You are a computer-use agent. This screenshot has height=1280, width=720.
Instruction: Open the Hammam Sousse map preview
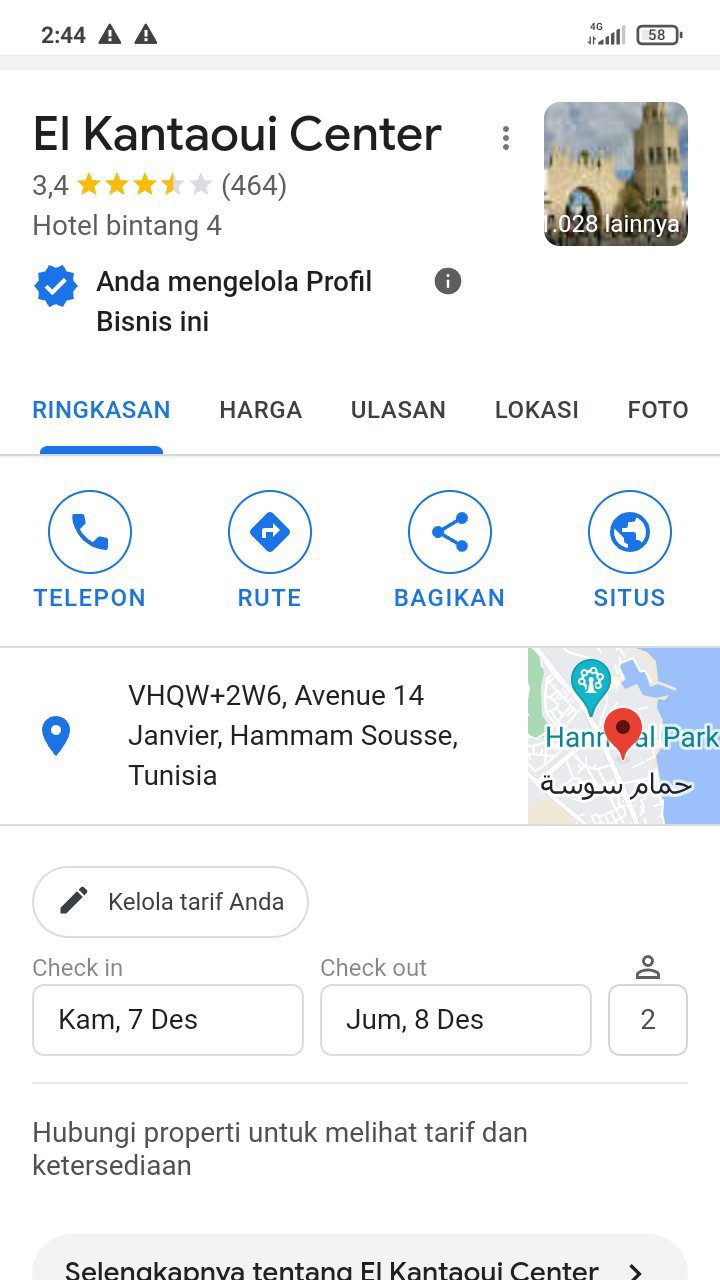(x=623, y=736)
